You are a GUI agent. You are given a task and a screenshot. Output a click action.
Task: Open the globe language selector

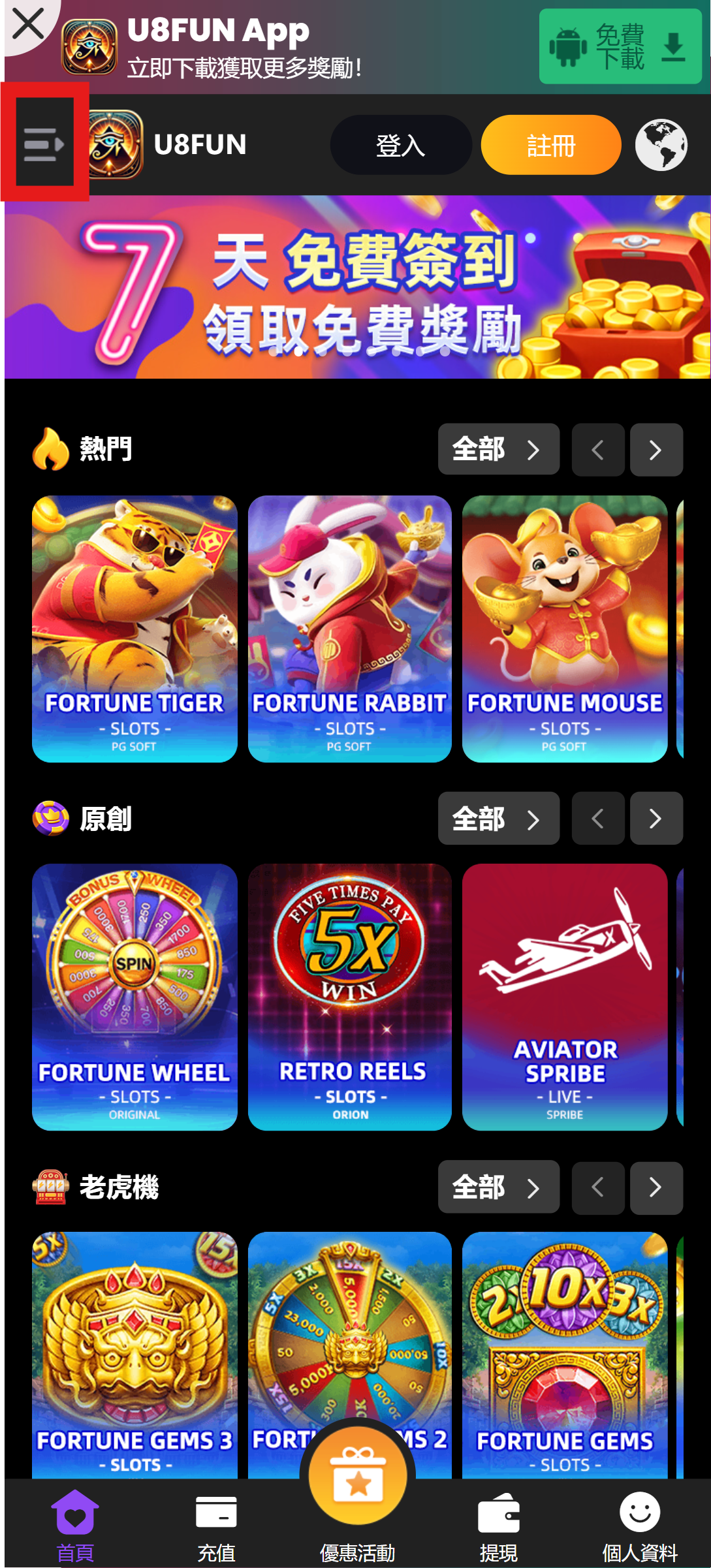[x=661, y=145]
